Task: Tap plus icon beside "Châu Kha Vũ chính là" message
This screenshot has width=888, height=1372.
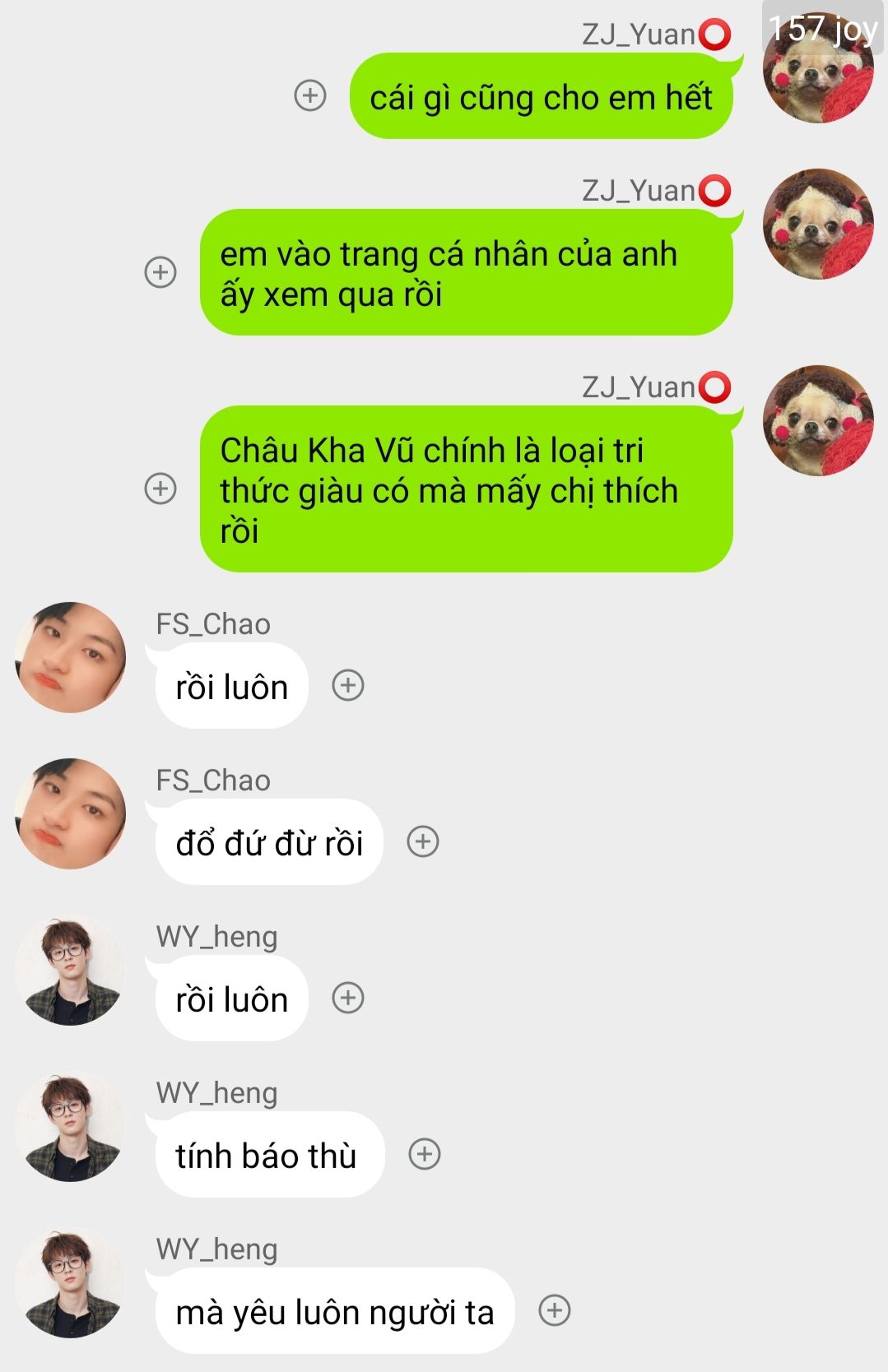Action: tap(160, 489)
